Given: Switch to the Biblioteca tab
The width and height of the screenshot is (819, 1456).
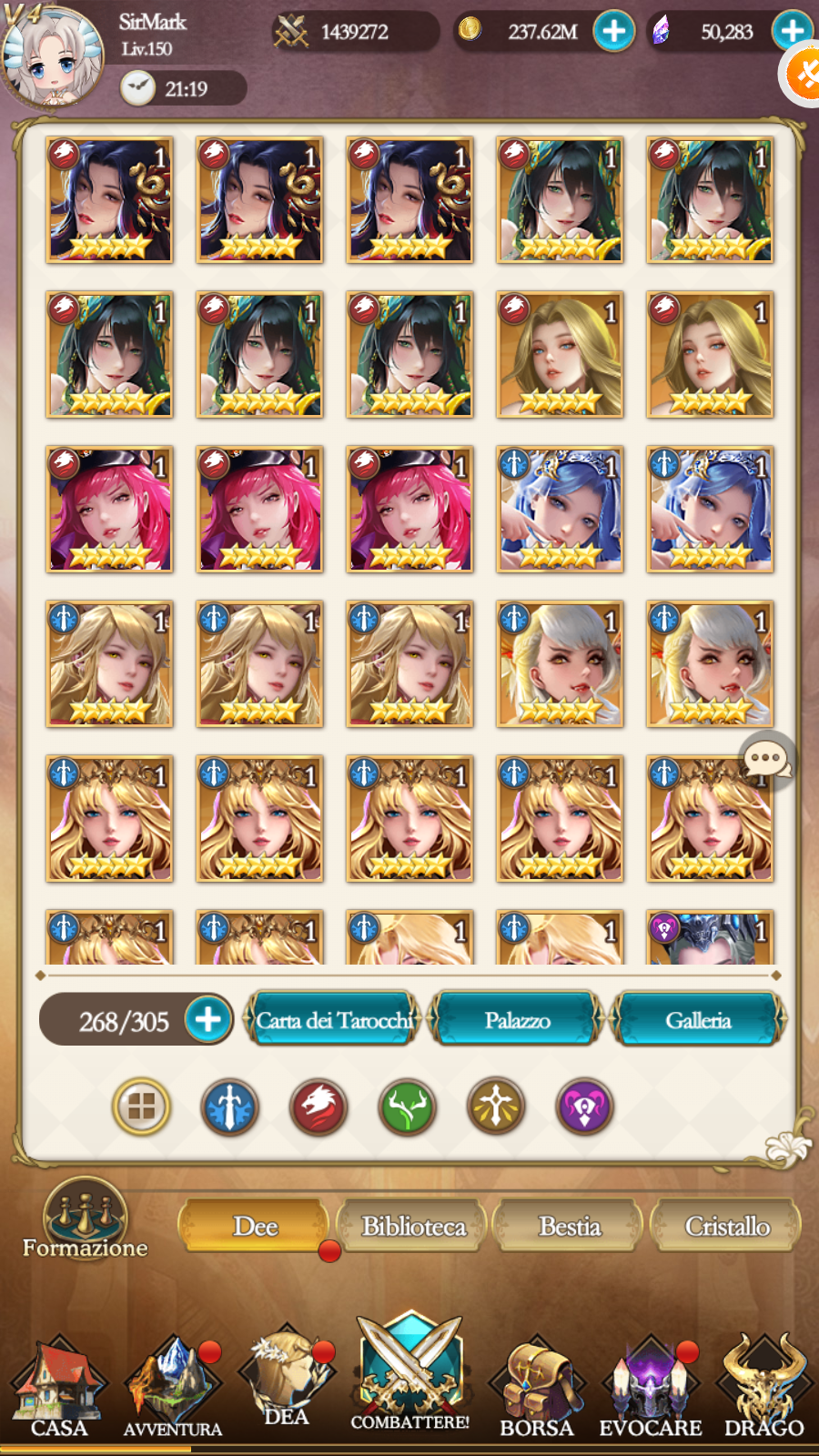Looking at the screenshot, I should coord(414,1226).
